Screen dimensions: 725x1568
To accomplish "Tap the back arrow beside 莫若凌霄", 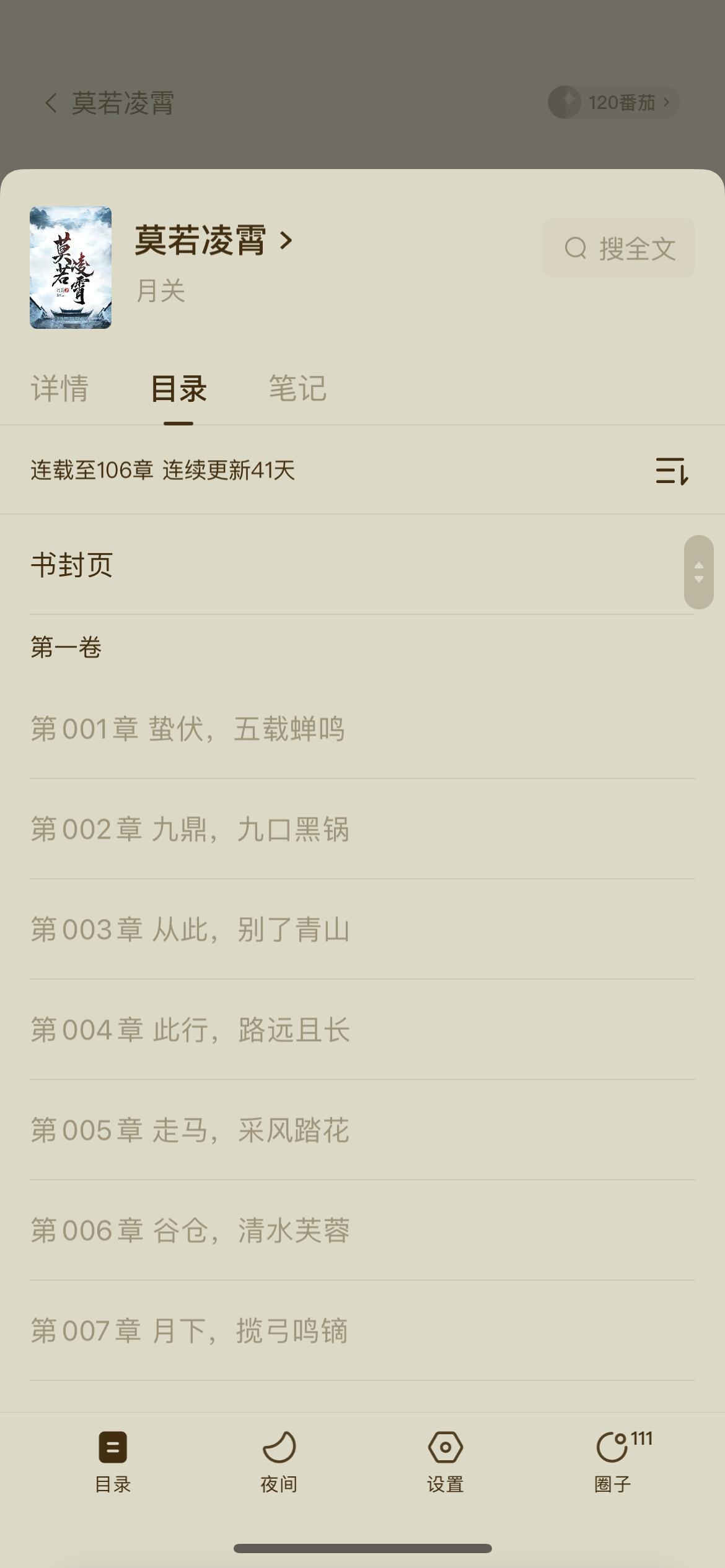I will pyautogui.click(x=51, y=103).
